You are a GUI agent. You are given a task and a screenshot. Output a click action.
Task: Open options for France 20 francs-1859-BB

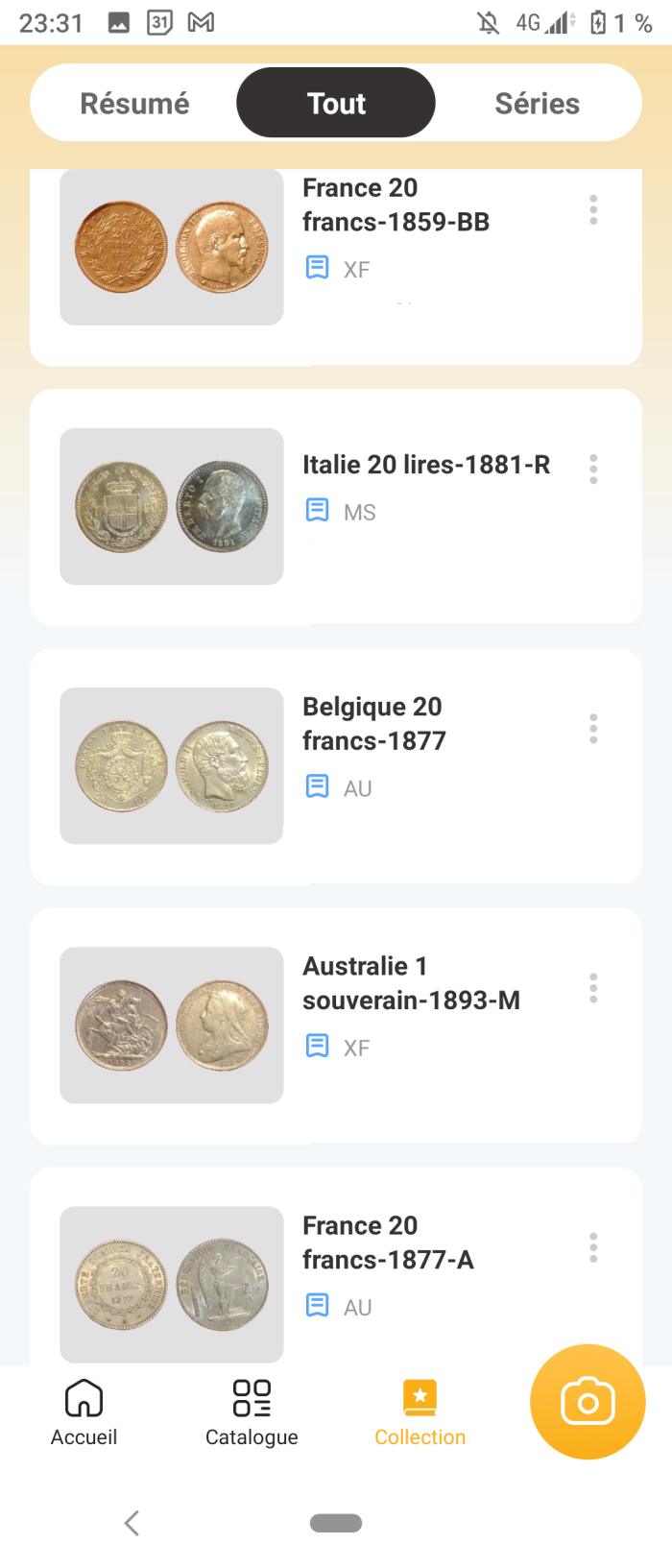click(593, 209)
